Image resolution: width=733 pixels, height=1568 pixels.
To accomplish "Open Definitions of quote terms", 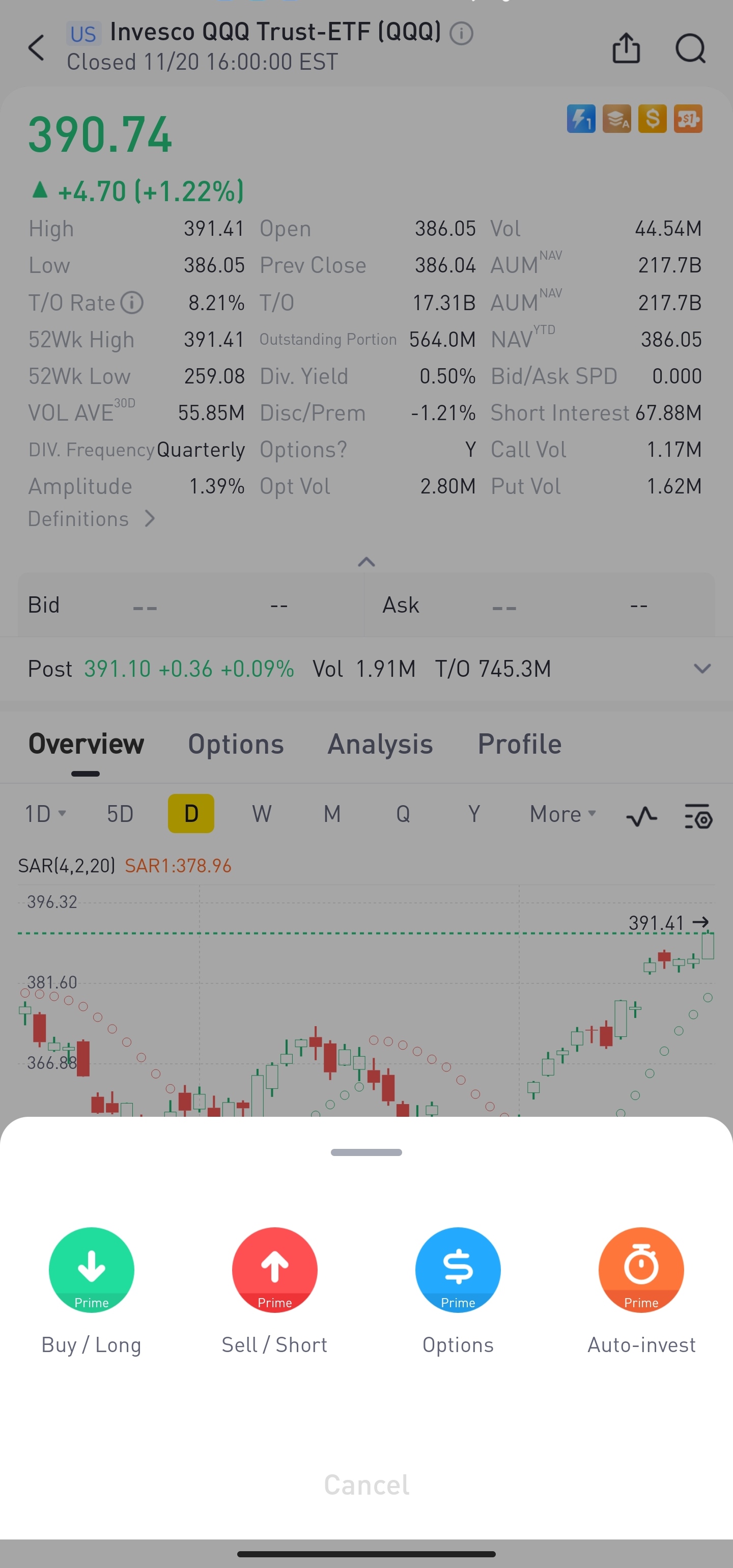I will tap(91, 518).
